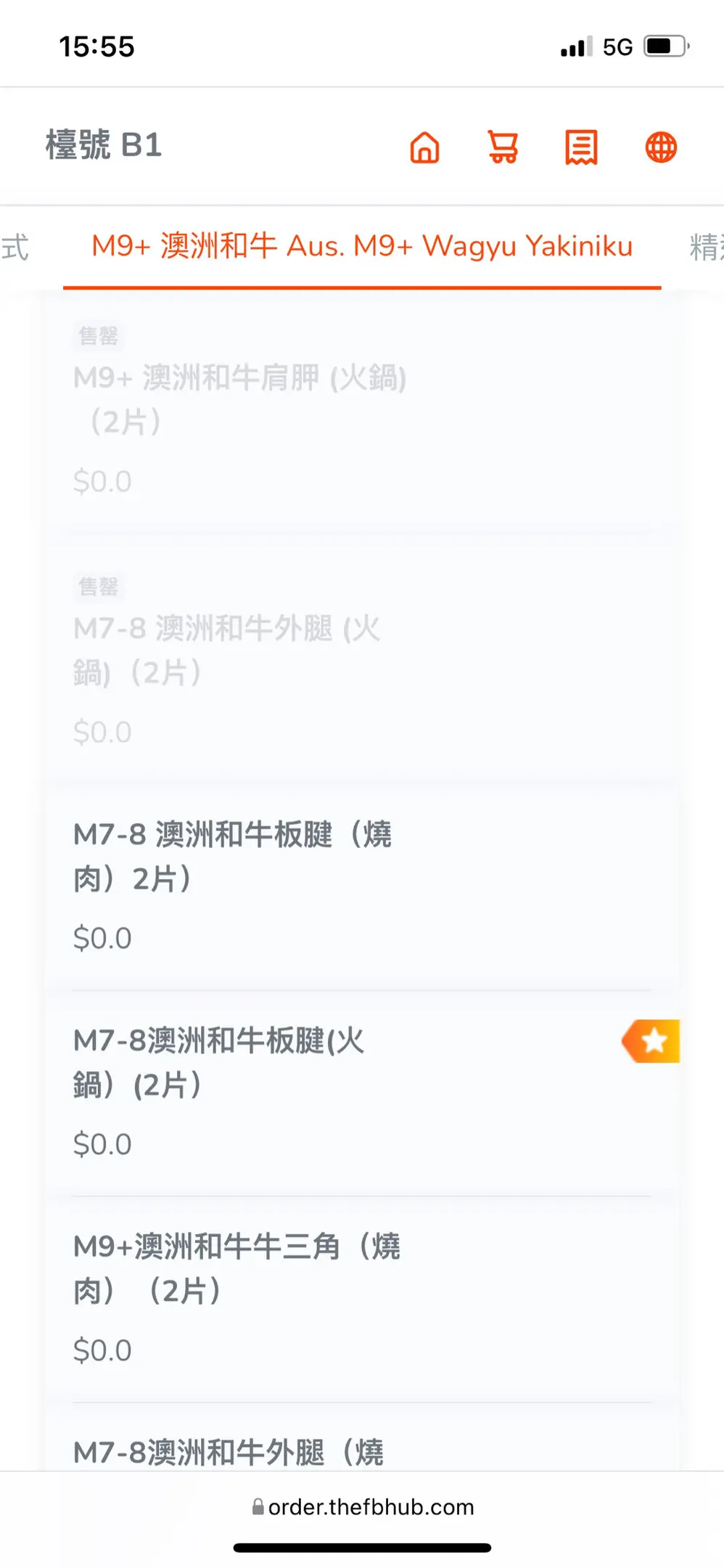Change language via globe icon
This screenshot has width=724, height=1568.
[x=661, y=147]
